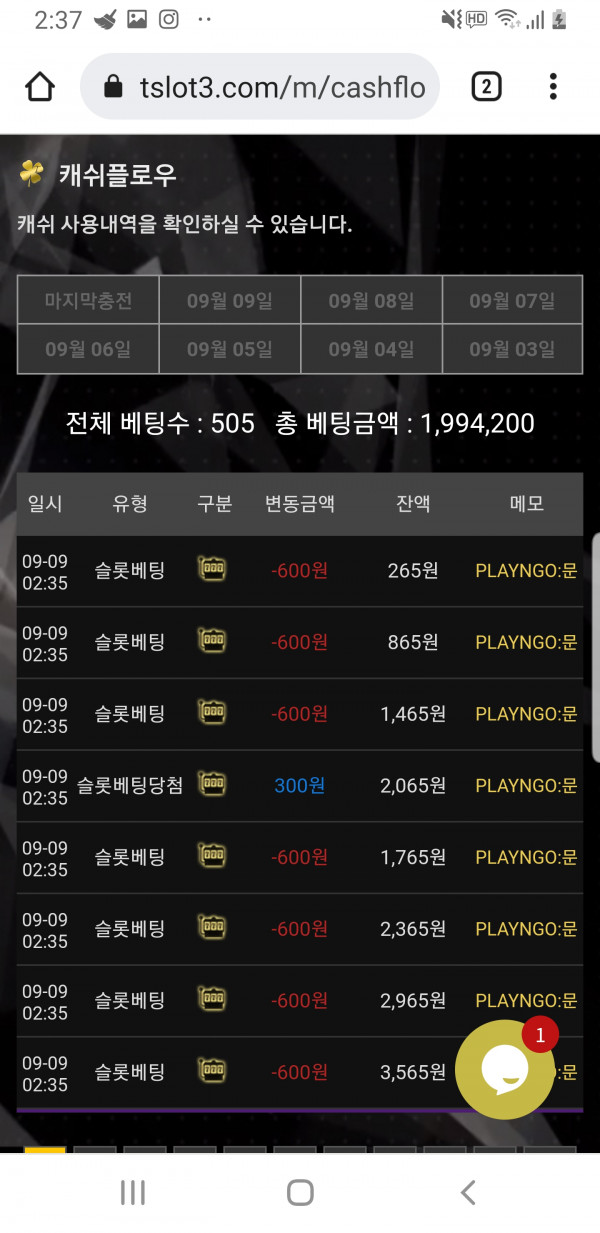Select the 09월 03일 date filter
Viewport: 600px width, 1233px height.
(x=512, y=350)
